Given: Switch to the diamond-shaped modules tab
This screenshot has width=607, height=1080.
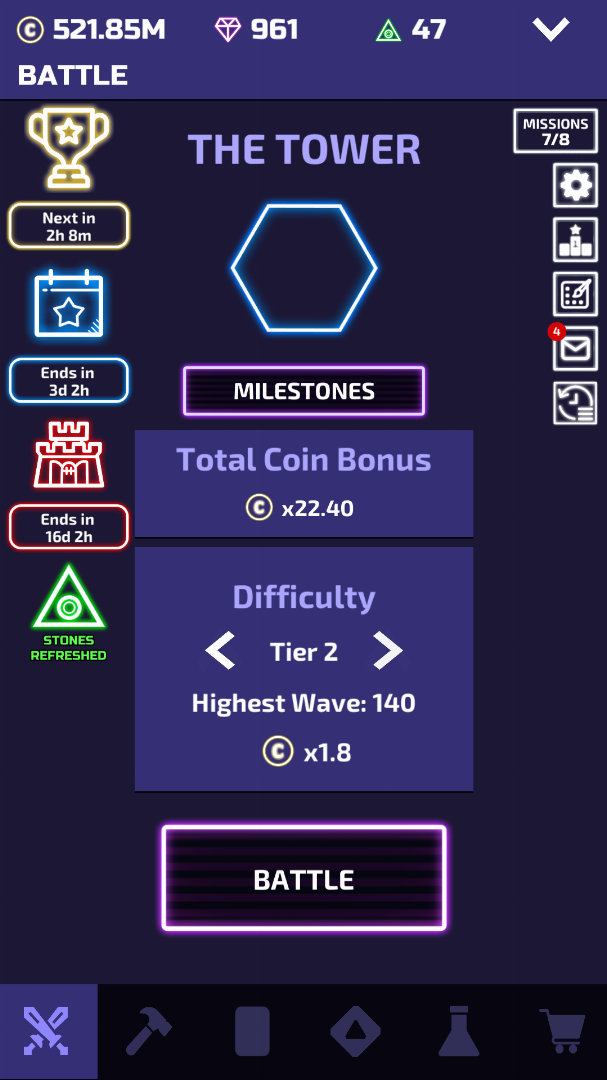Looking at the screenshot, I should 355,1031.
